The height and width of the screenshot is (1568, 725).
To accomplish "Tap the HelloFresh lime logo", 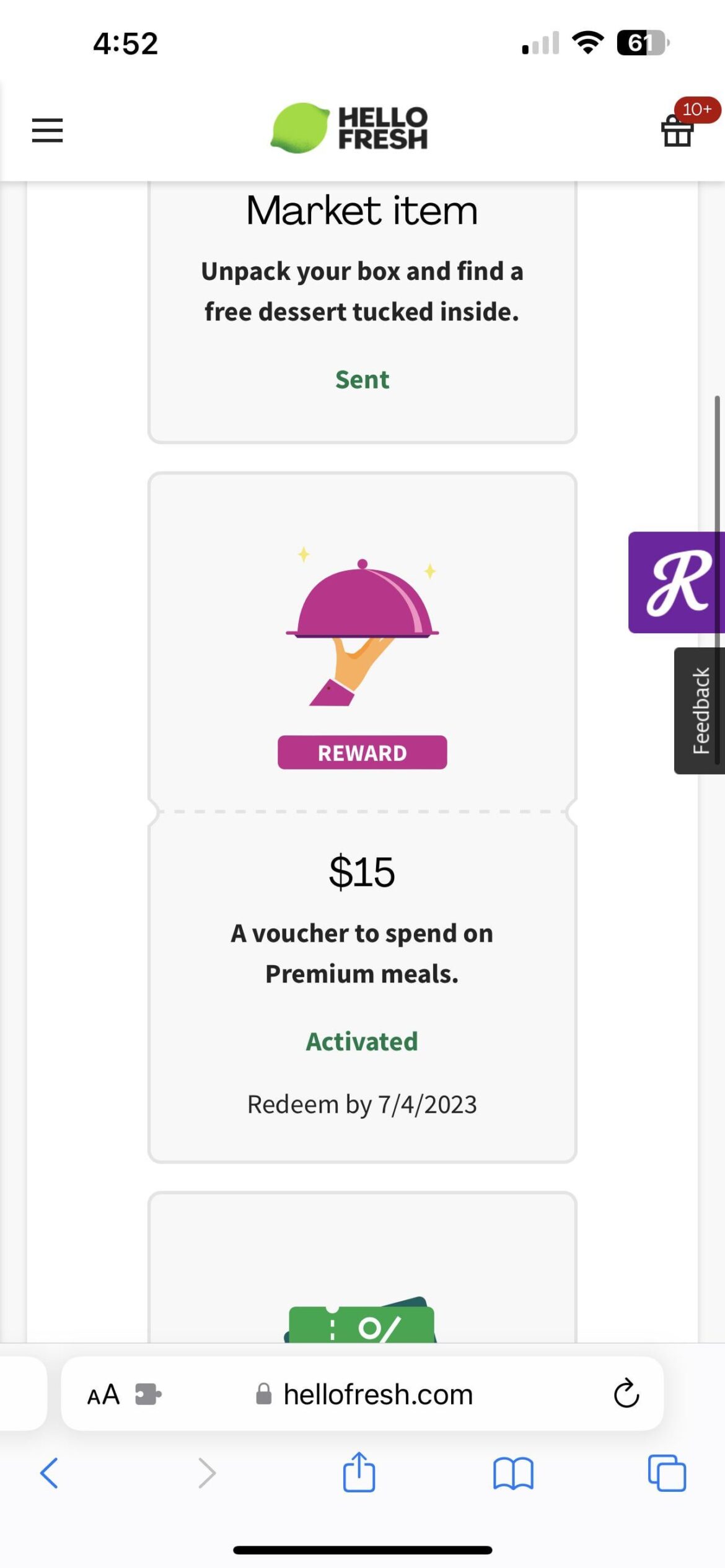I will click(x=302, y=128).
